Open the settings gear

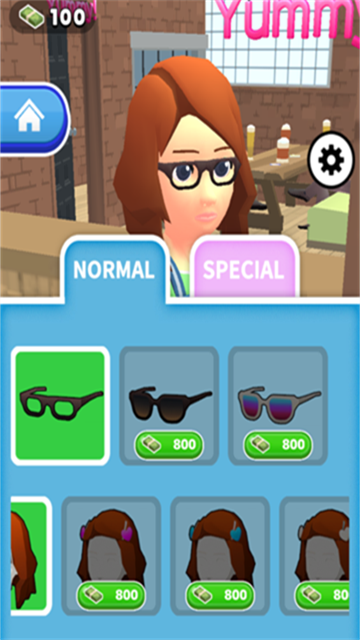coord(331,159)
